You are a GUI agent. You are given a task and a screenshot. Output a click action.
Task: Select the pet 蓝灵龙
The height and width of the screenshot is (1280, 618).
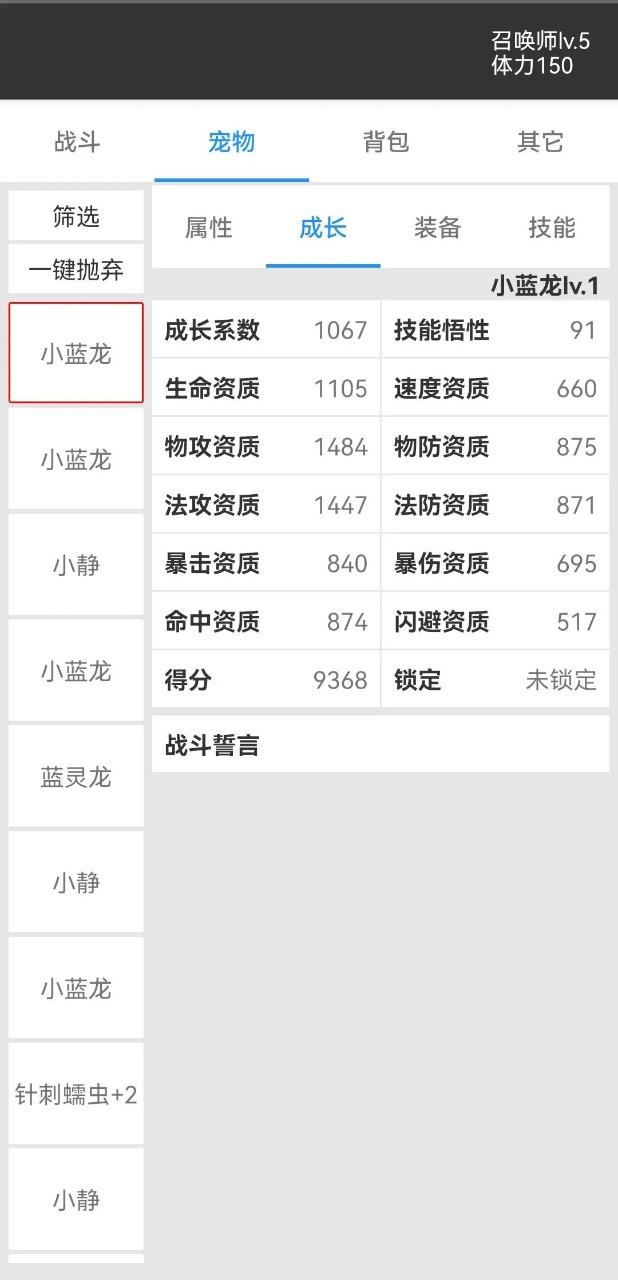pos(76,777)
